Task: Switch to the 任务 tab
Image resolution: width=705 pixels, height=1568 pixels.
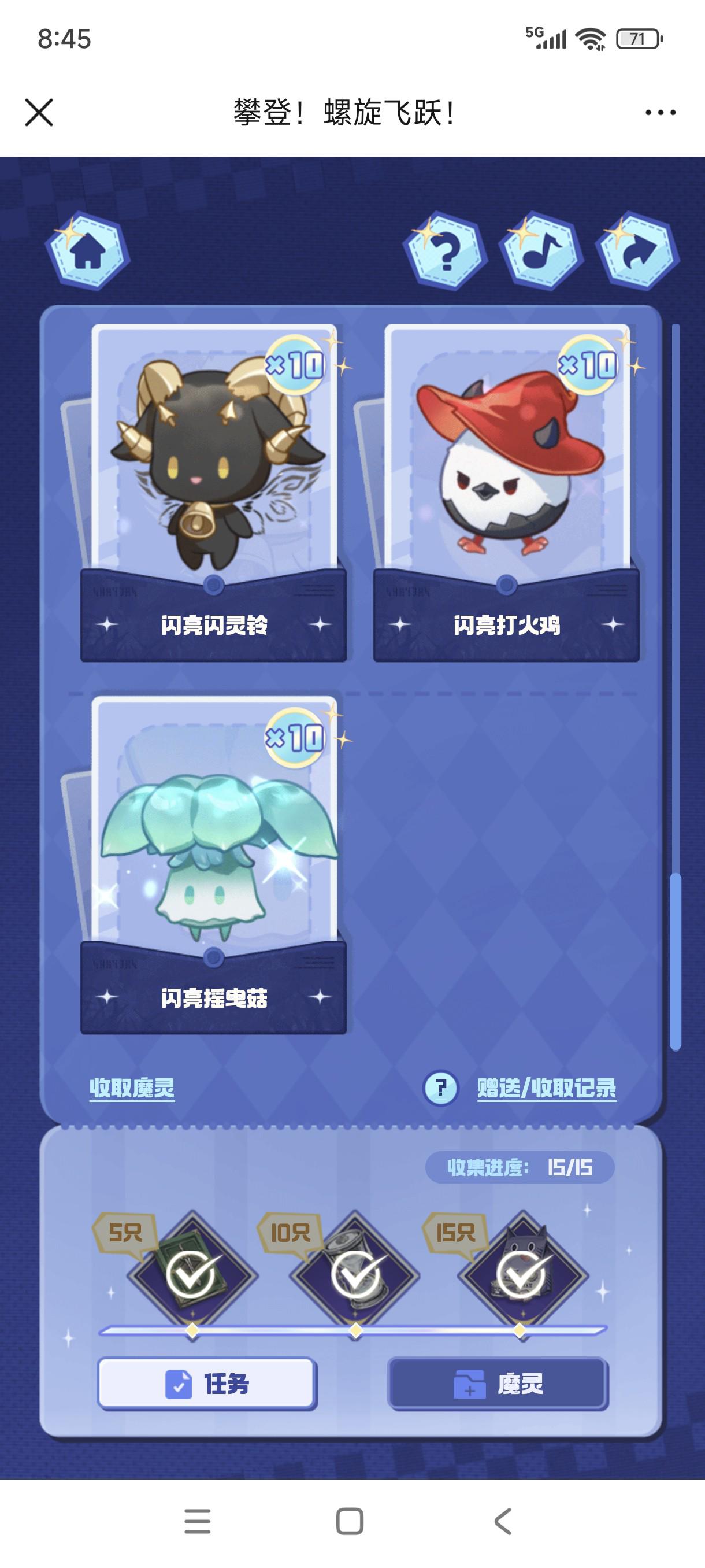Action: pos(207,1384)
